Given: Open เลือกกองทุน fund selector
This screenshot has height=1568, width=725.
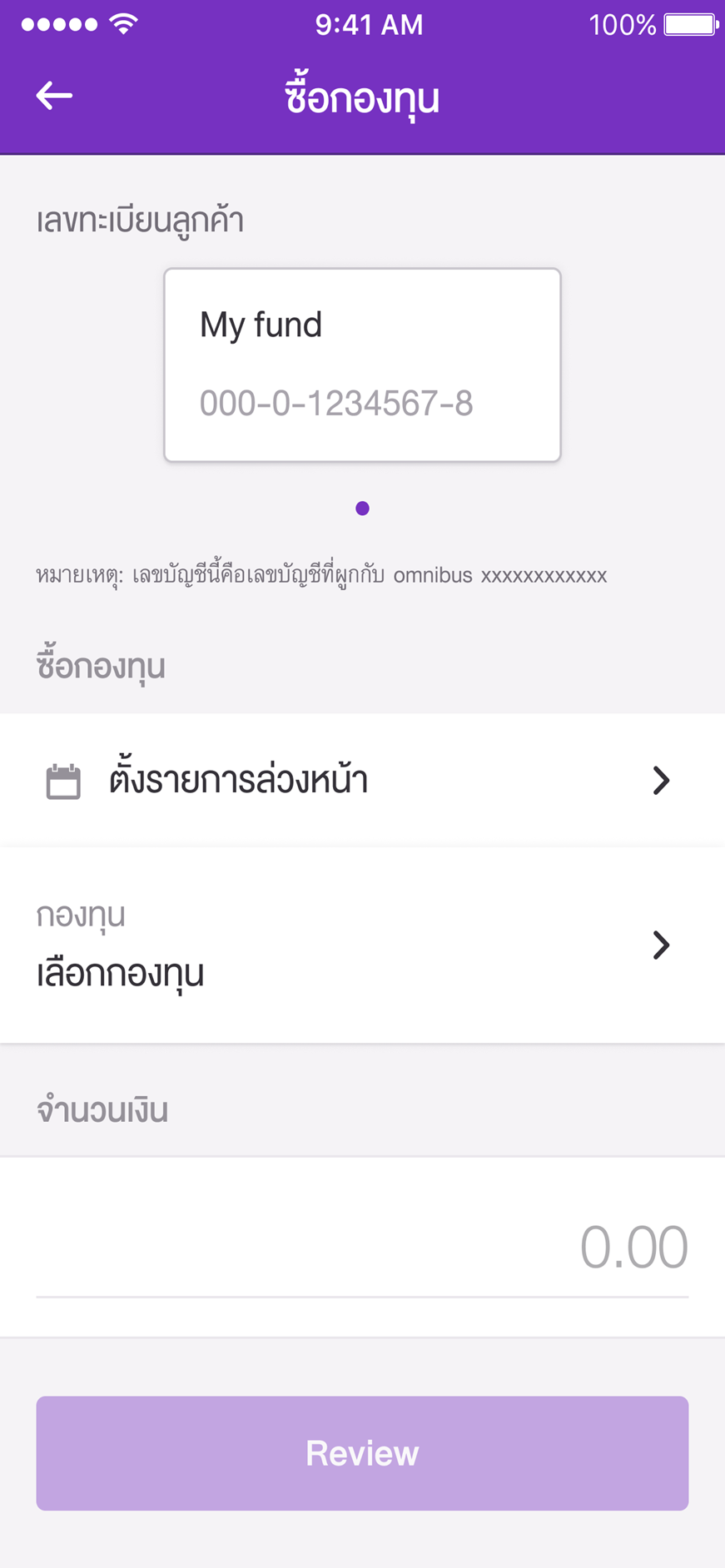Looking at the screenshot, I should (362, 945).
